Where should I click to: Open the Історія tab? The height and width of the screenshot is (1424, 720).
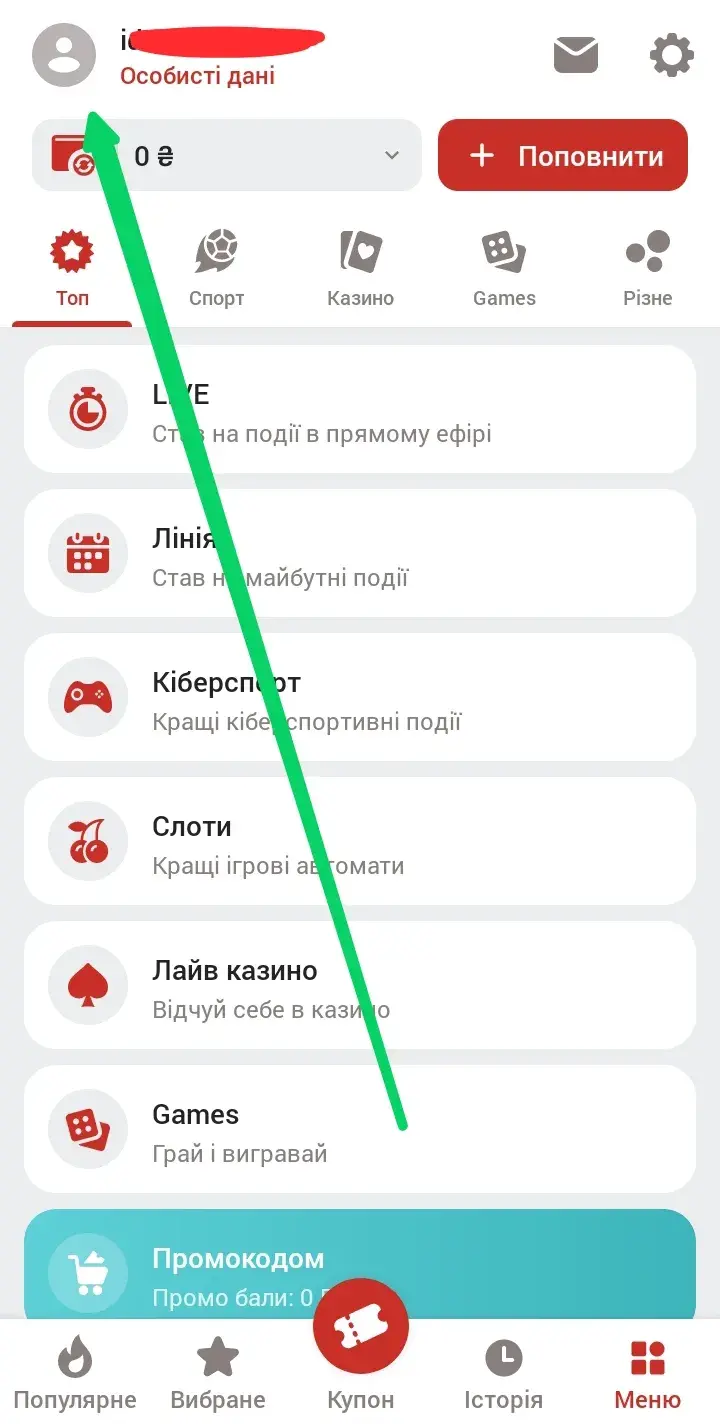(504, 1375)
